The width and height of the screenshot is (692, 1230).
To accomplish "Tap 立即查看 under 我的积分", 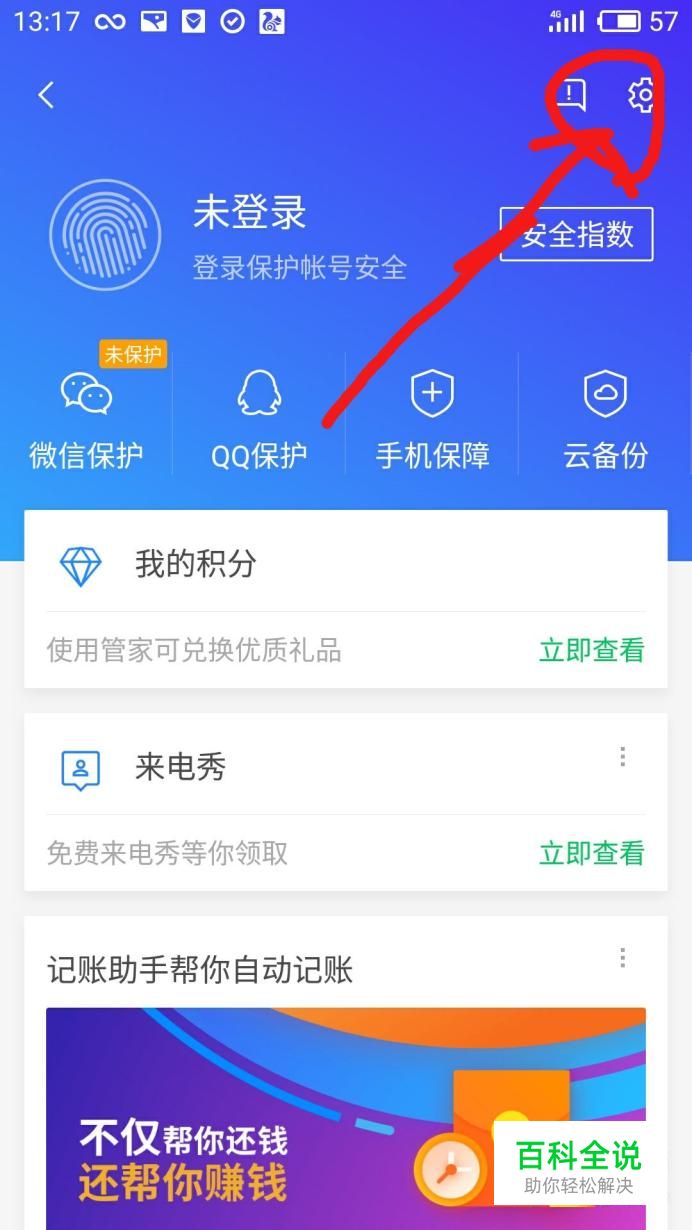I will [592, 650].
